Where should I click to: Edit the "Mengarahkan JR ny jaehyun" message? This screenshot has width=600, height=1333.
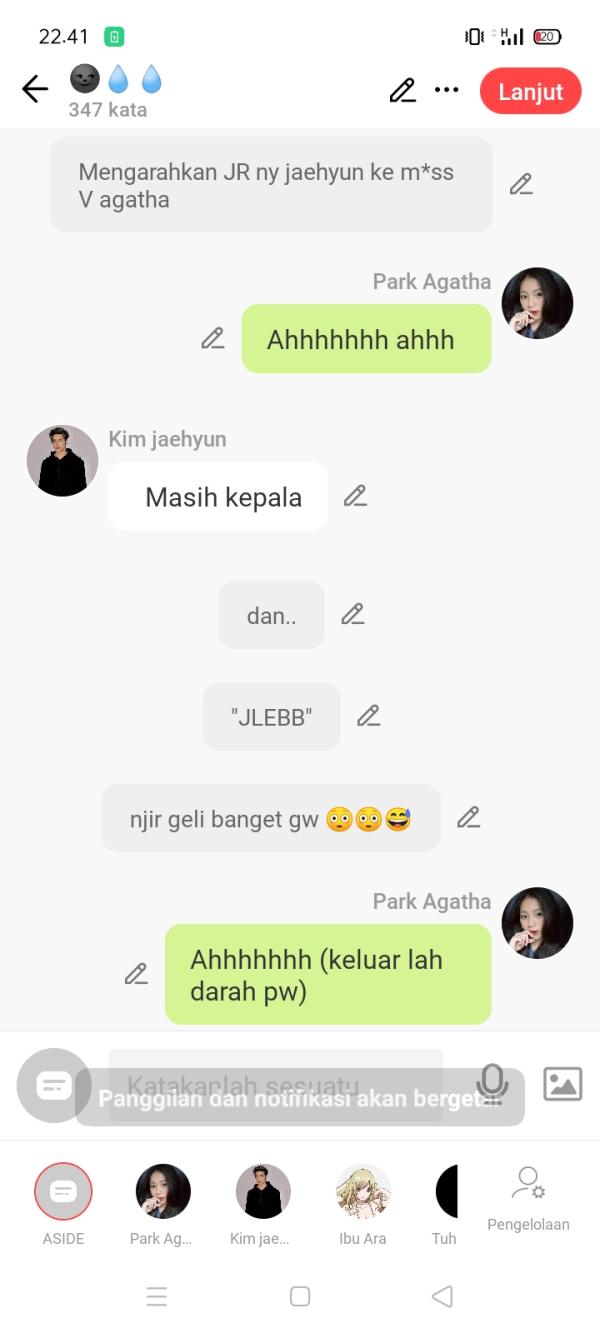521,184
